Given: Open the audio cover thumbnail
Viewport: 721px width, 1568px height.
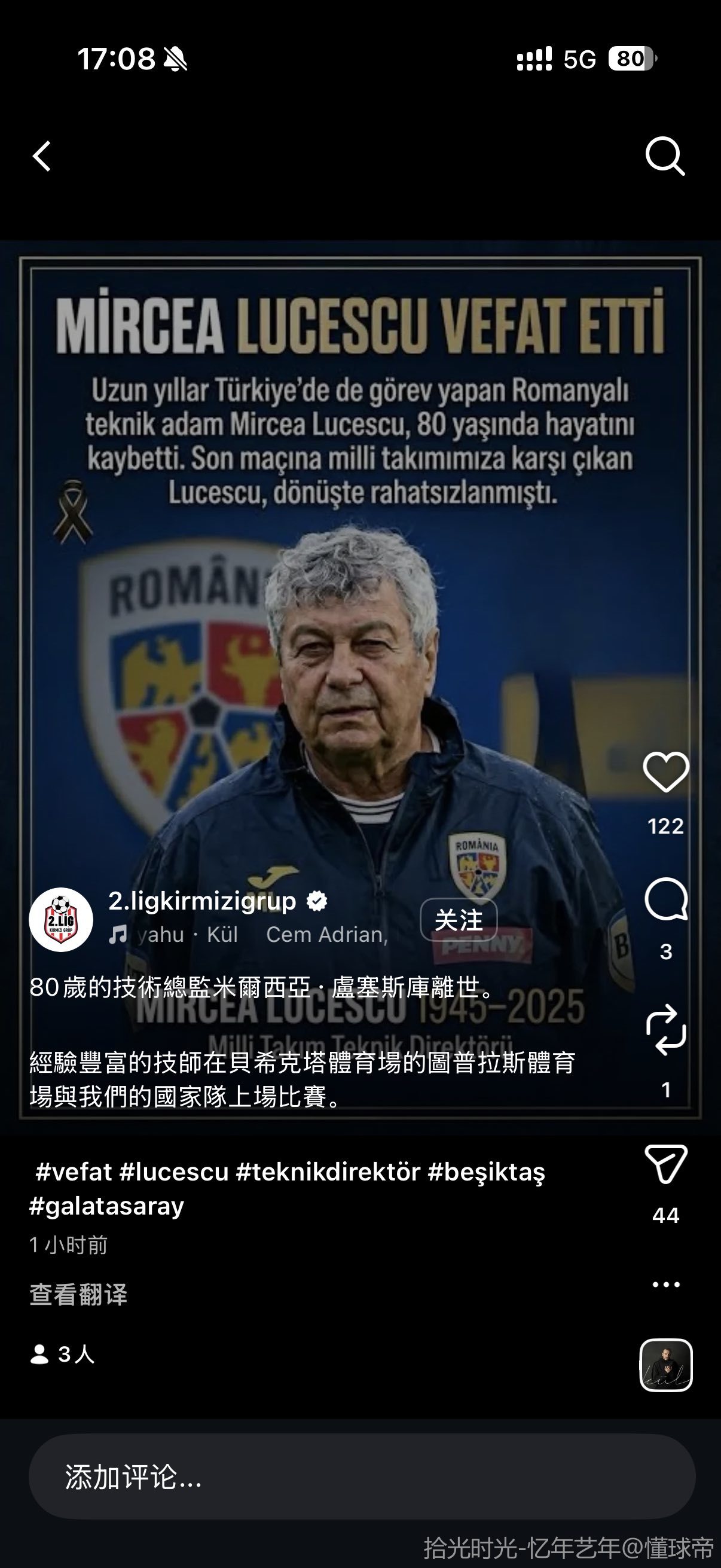Looking at the screenshot, I should [665, 1365].
